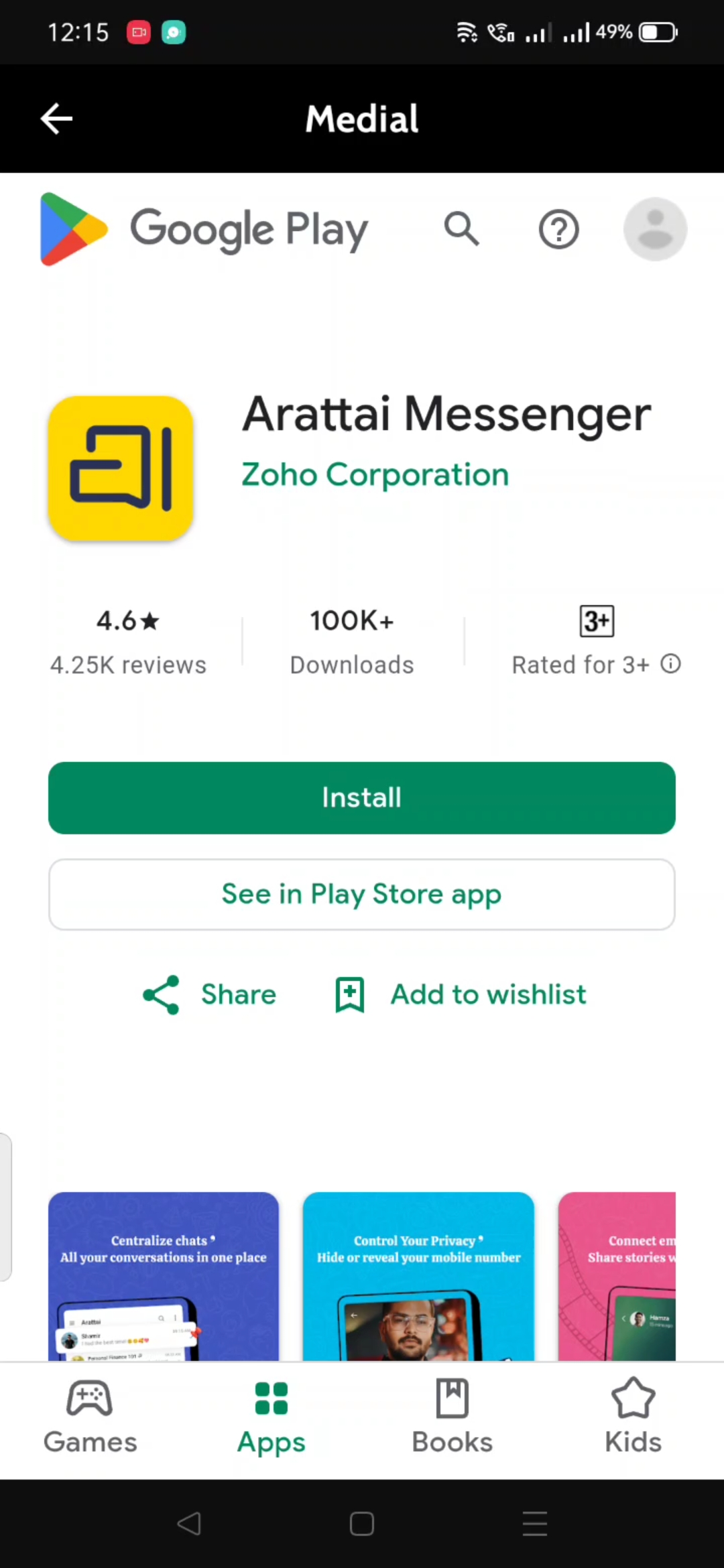Select the Apps tab
This screenshot has height=1568, width=724.
(271, 1417)
